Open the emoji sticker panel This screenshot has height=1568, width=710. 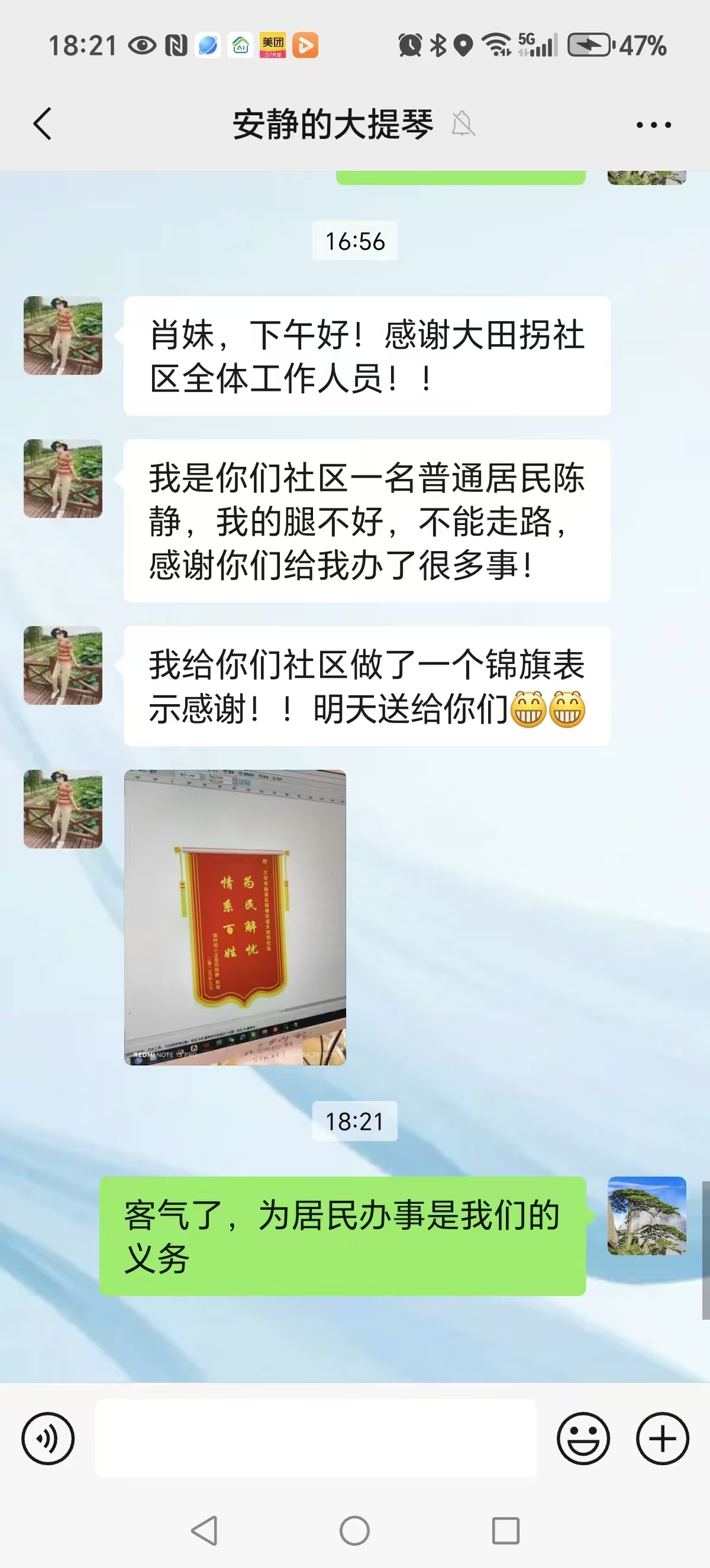(583, 1439)
